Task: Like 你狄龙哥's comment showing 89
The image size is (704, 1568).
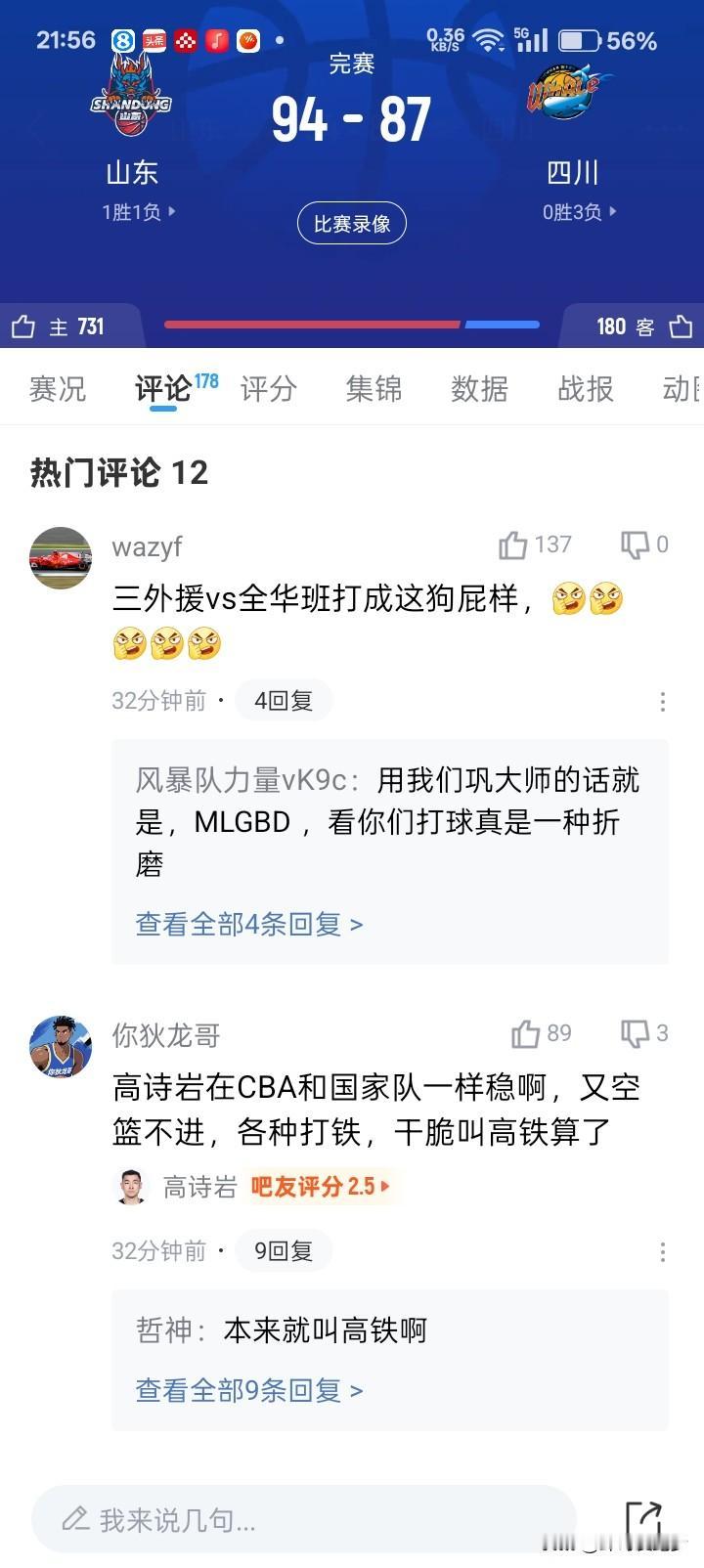Action: (x=526, y=1033)
